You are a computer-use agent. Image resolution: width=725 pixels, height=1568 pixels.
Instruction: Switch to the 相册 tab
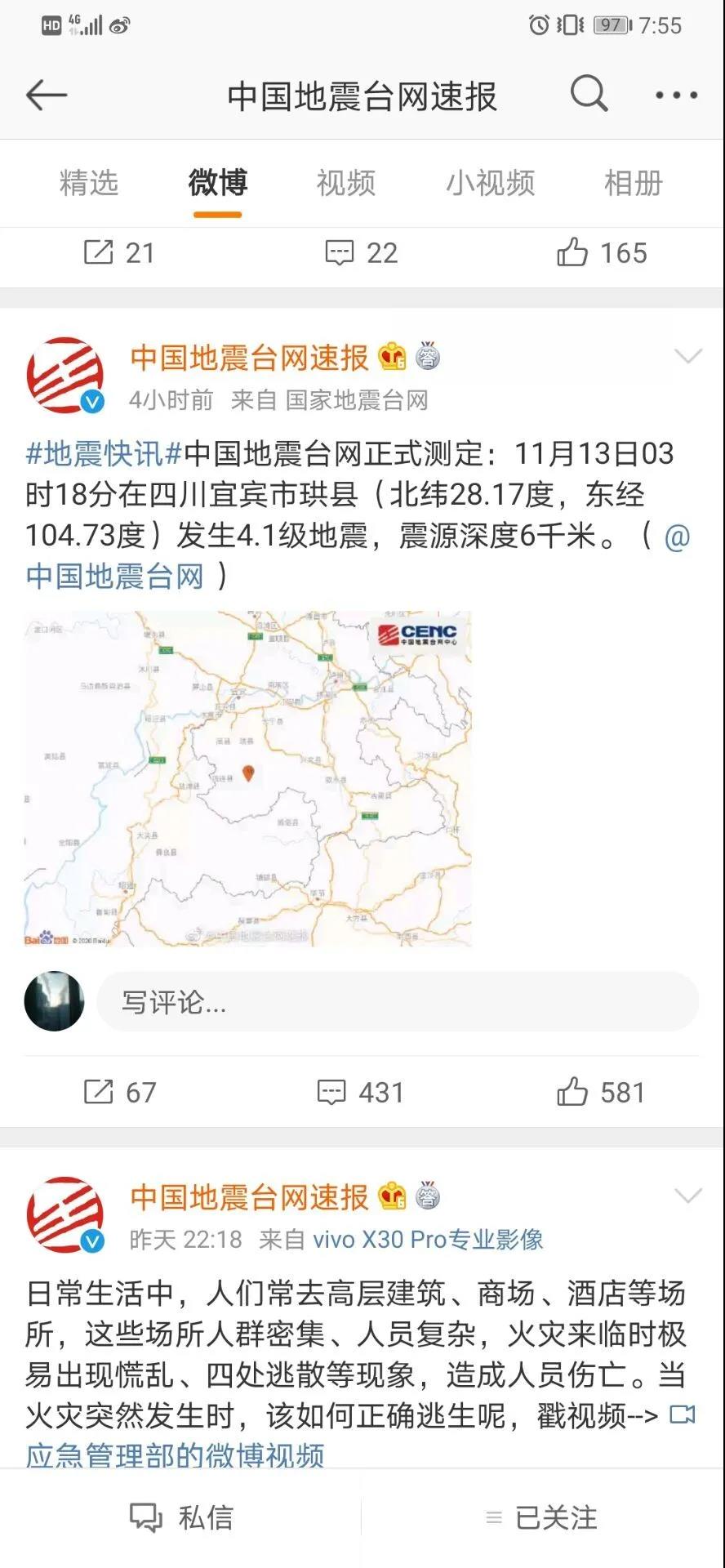[631, 183]
